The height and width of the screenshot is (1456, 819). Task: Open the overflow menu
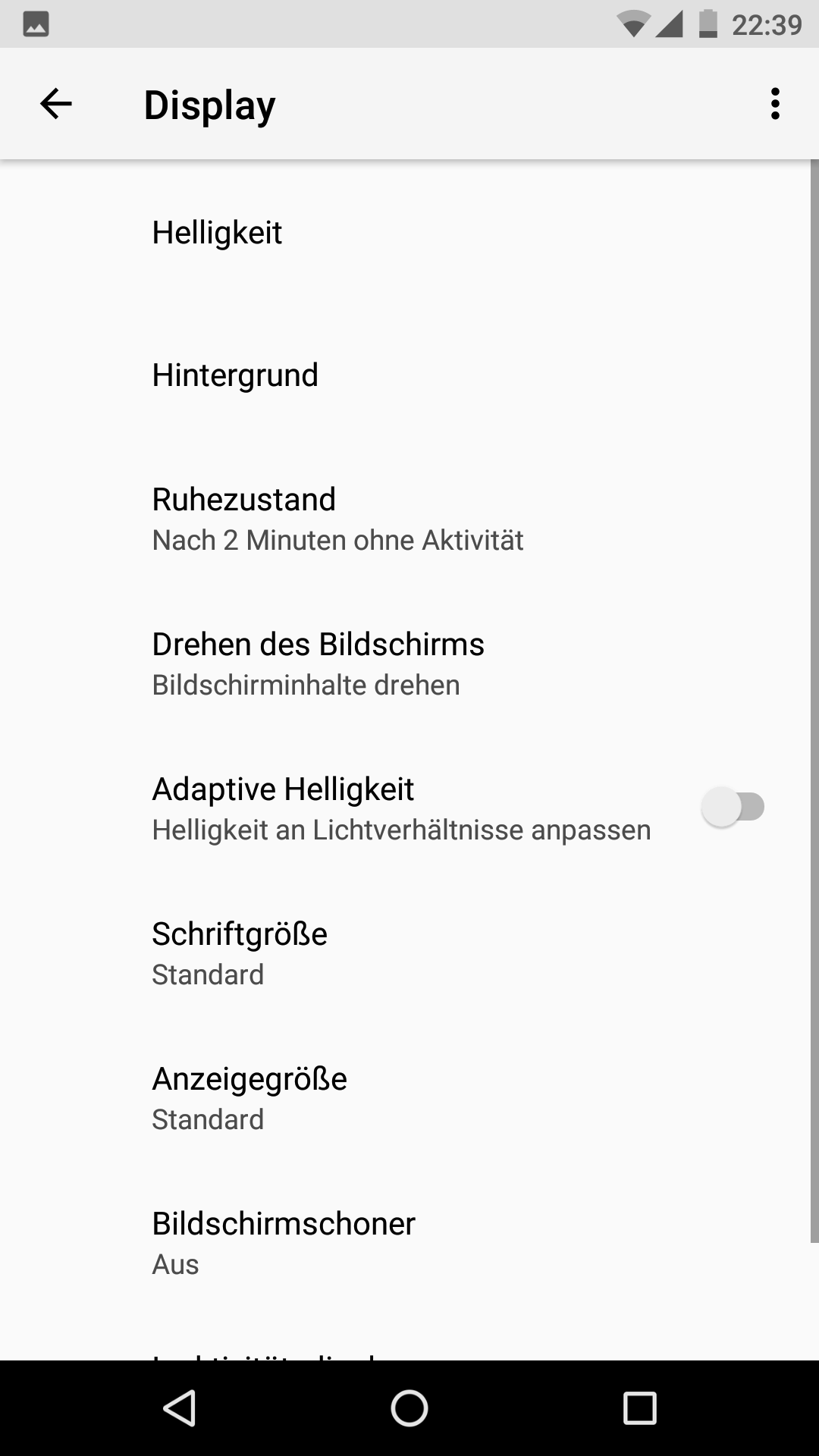774,104
